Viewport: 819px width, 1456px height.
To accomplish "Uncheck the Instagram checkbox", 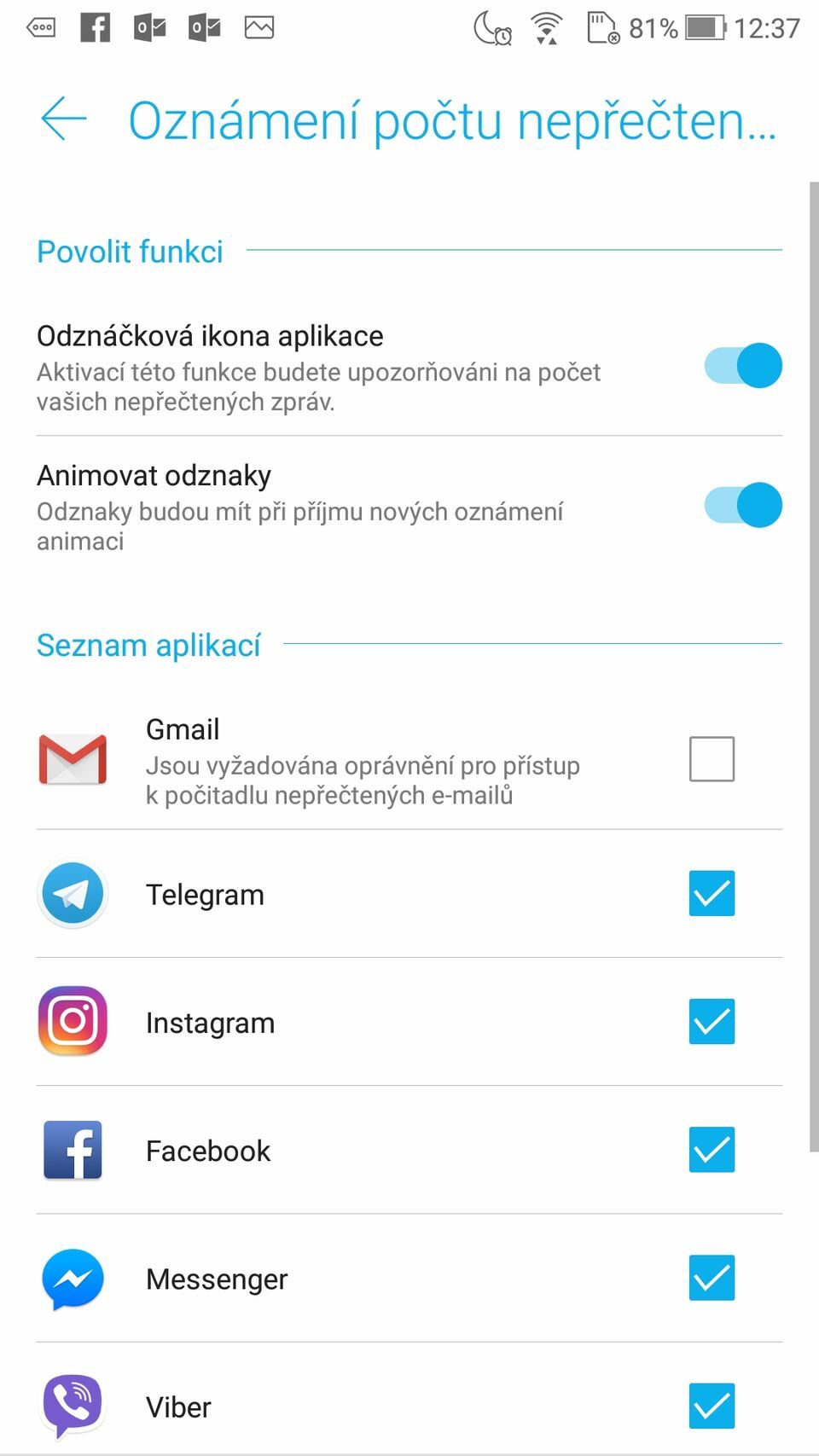I will tap(712, 1021).
